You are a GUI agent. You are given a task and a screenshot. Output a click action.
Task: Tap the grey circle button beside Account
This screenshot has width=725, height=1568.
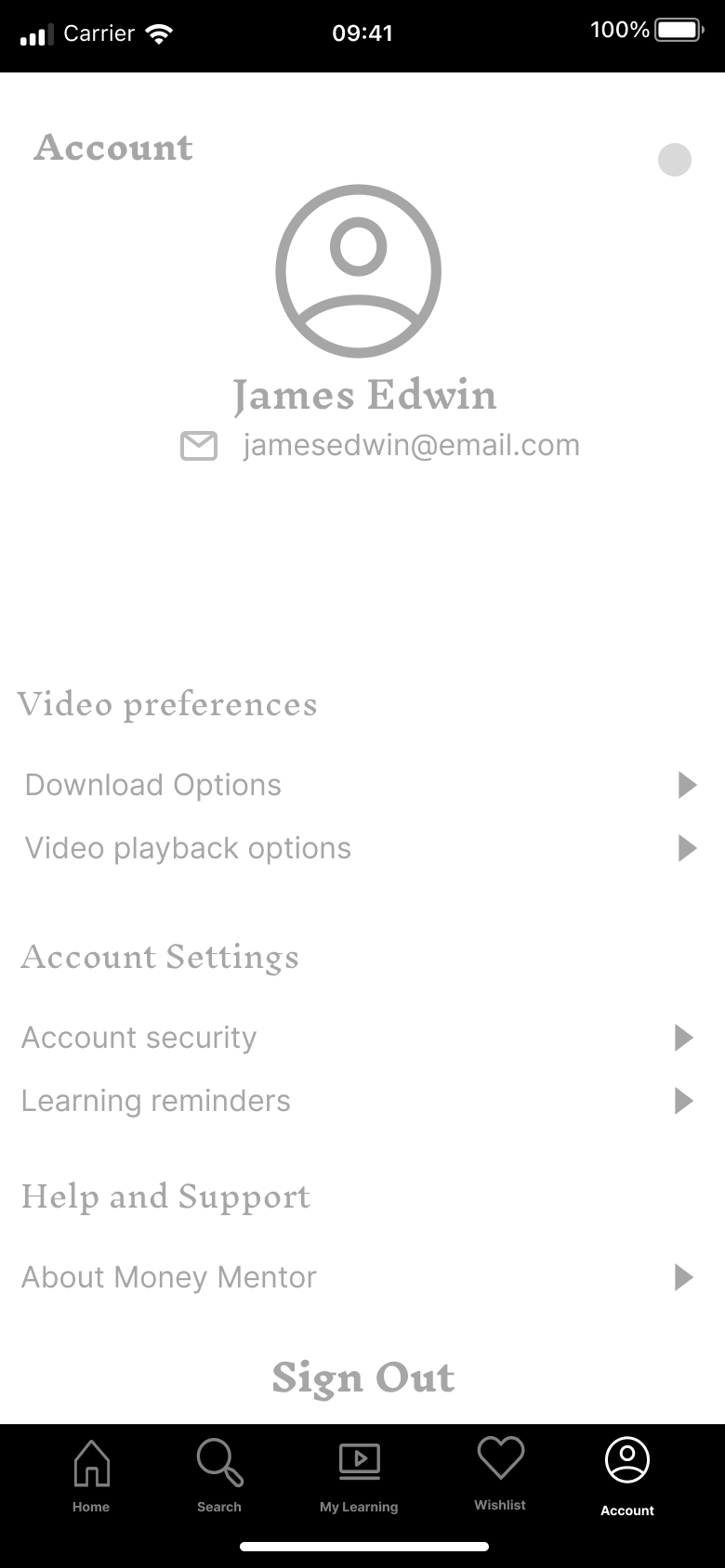click(675, 160)
